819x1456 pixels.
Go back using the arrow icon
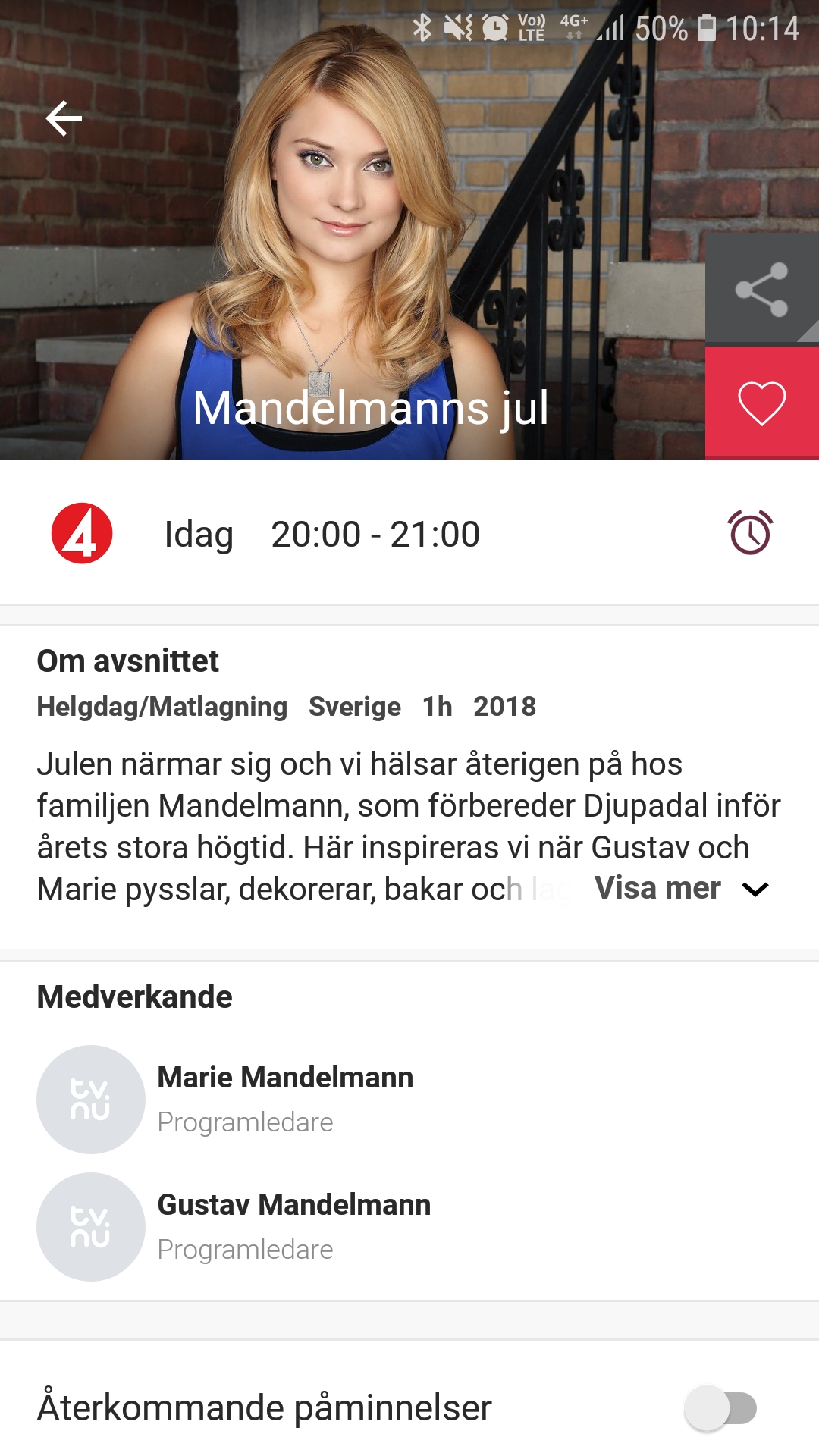click(64, 118)
